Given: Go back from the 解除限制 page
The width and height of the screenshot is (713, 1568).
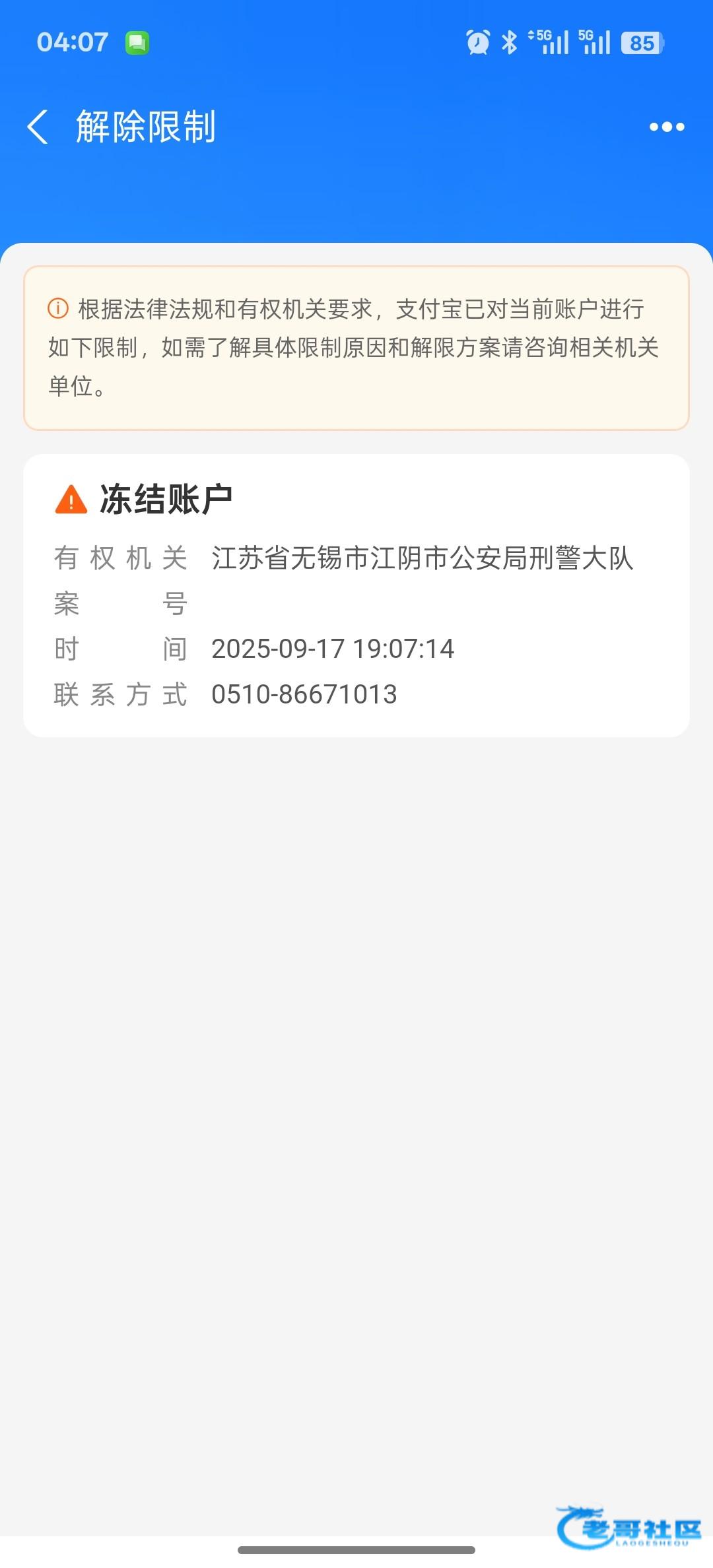Looking at the screenshot, I should click(x=38, y=127).
